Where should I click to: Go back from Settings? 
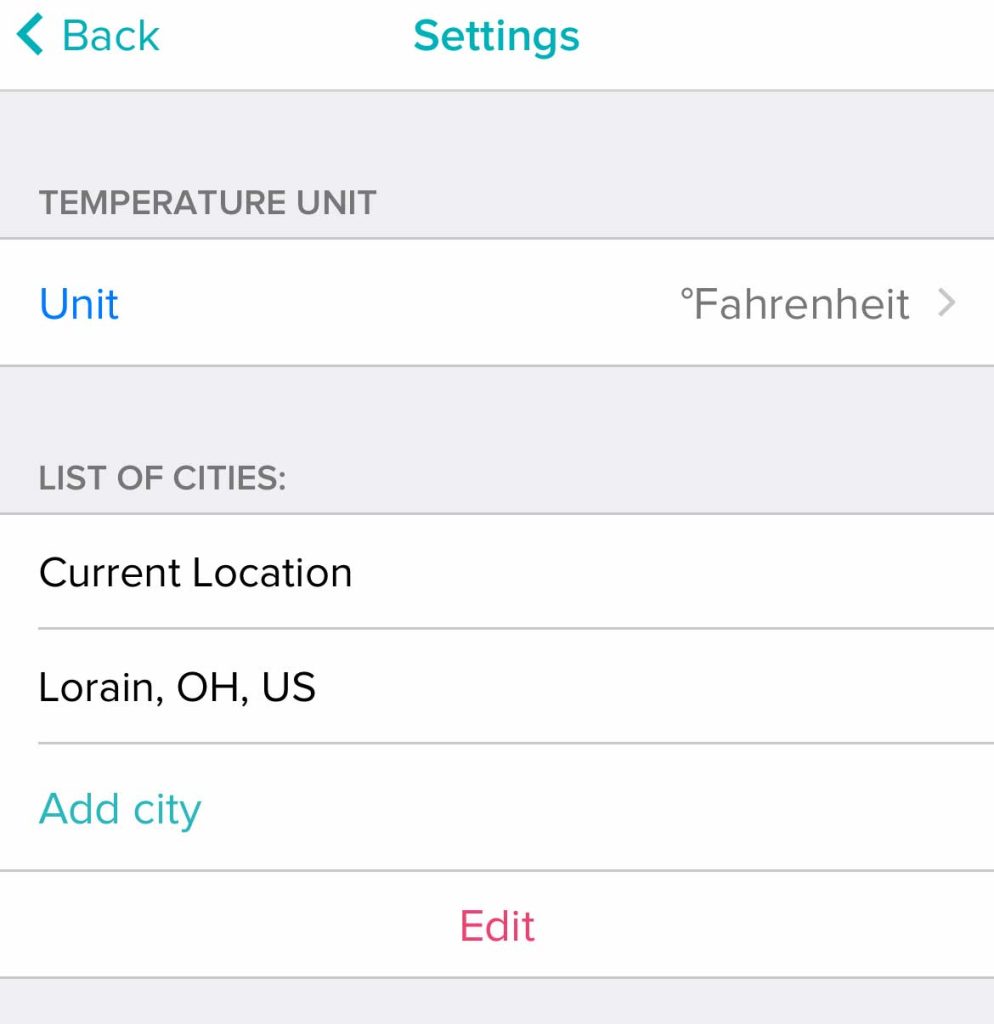tap(88, 36)
